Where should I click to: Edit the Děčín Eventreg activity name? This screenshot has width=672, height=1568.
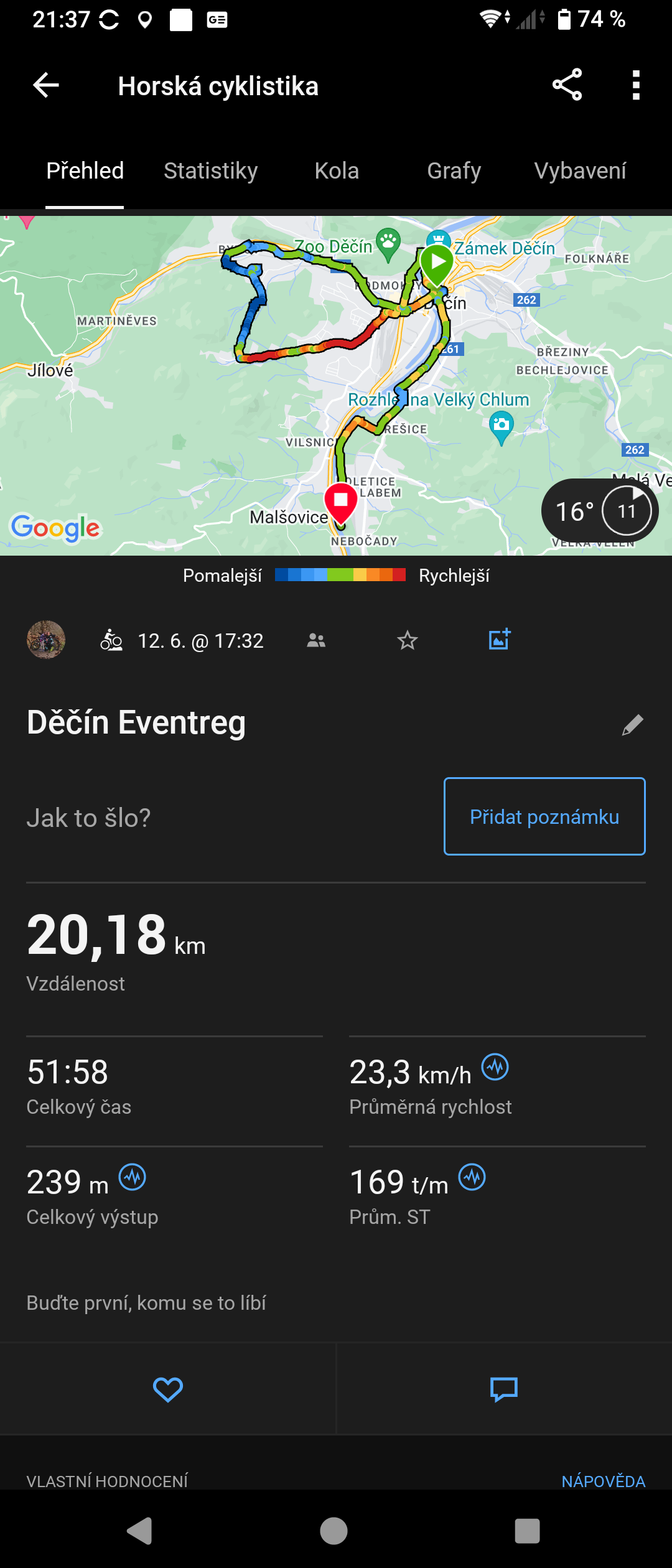pyautogui.click(x=632, y=725)
